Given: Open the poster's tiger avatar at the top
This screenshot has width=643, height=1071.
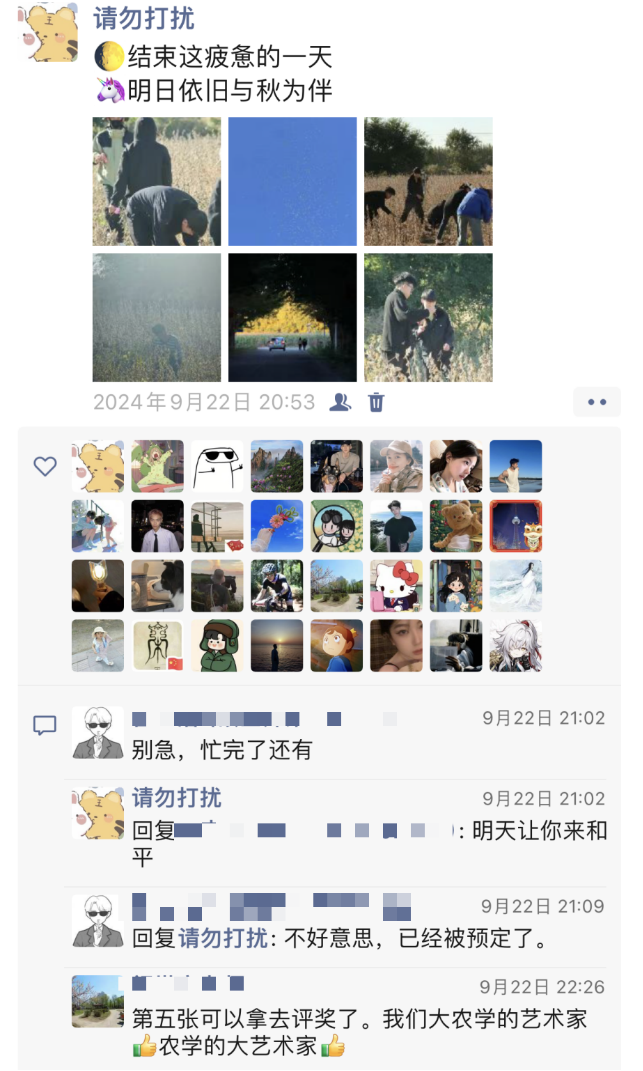Looking at the screenshot, I should [x=48, y=31].
